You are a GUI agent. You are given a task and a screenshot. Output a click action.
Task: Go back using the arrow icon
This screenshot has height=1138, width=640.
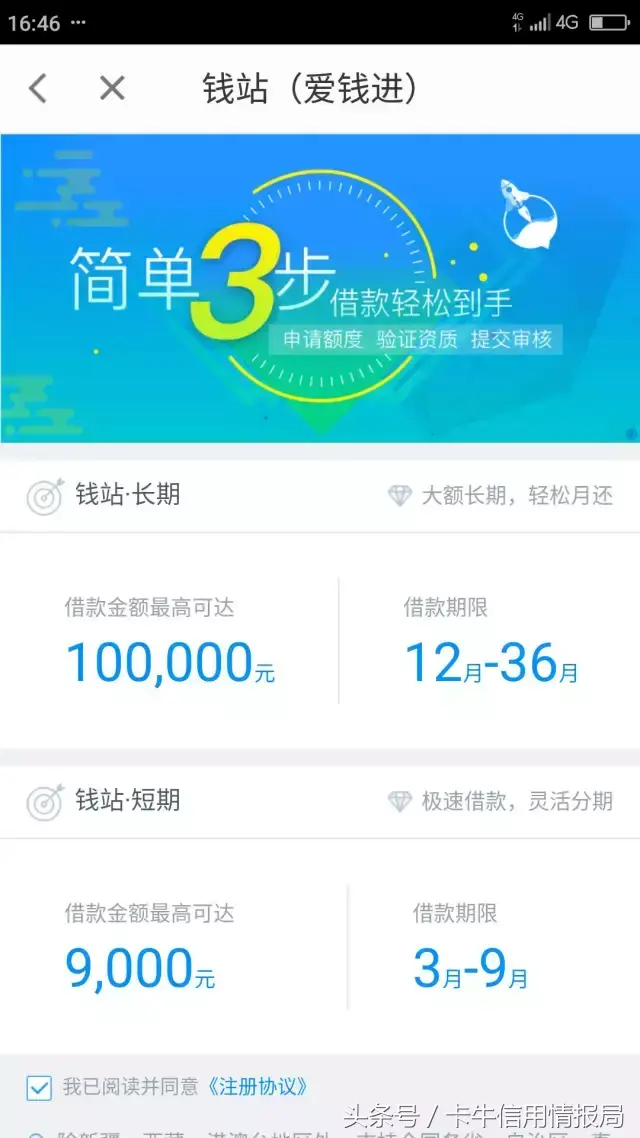coord(38,88)
